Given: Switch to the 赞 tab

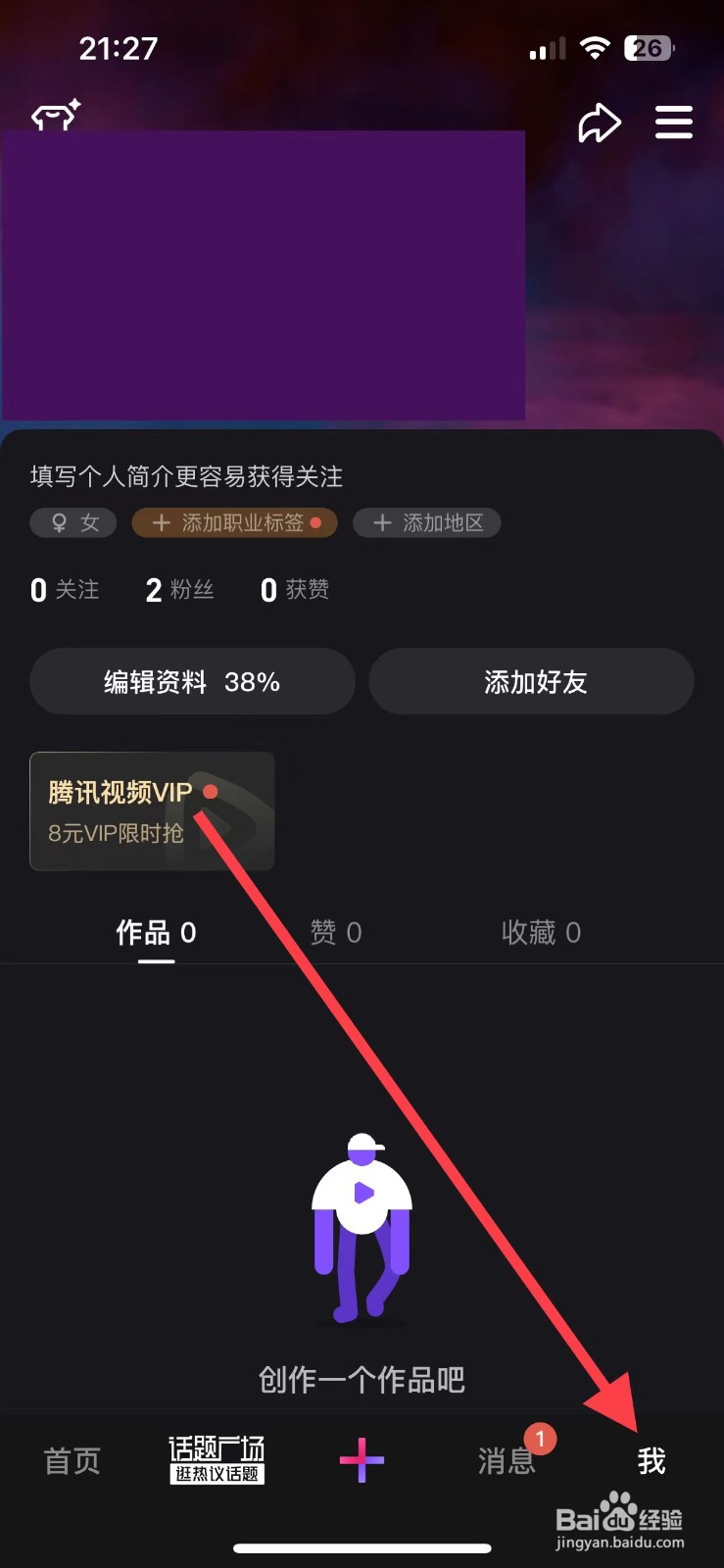Looking at the screenshot, I should click(336, 932).
